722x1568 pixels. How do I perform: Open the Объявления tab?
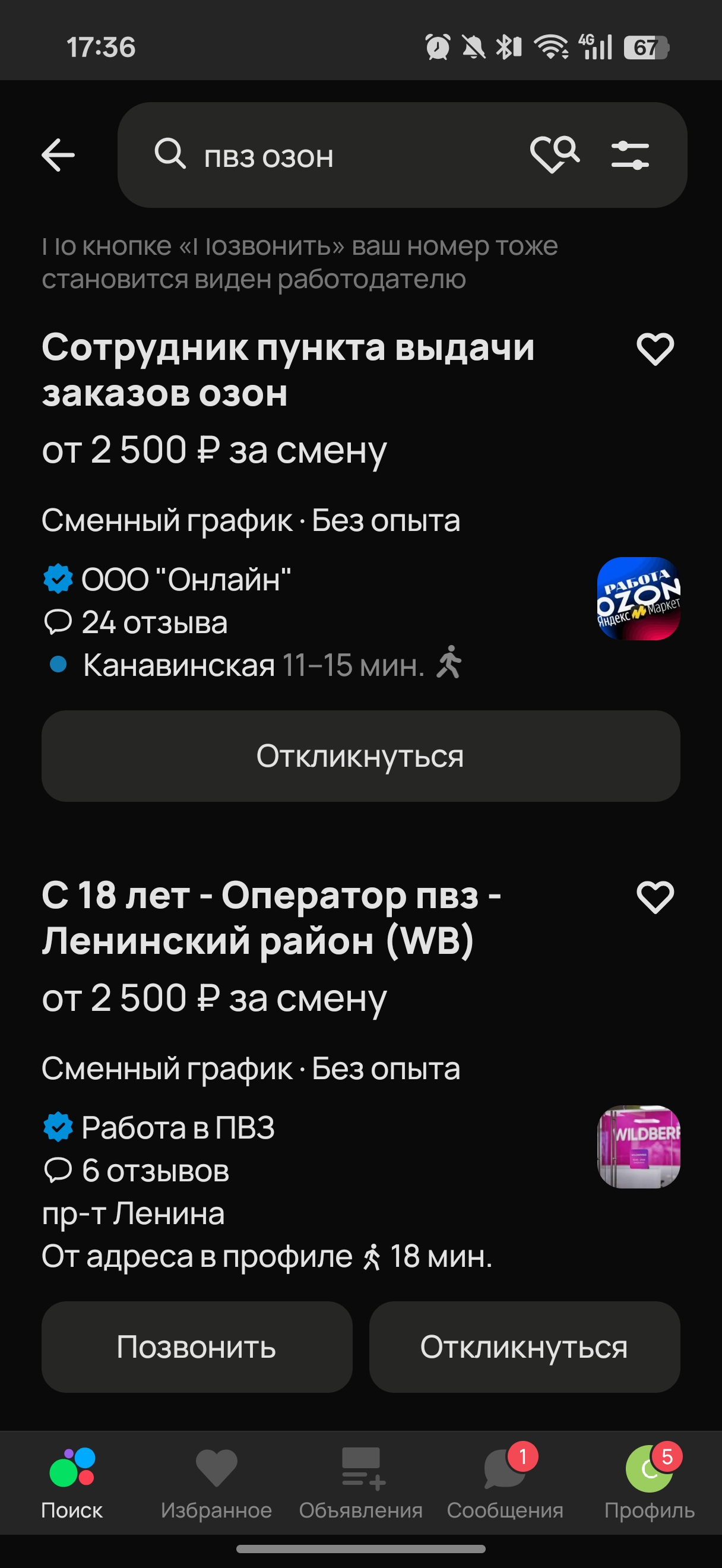360,1483
